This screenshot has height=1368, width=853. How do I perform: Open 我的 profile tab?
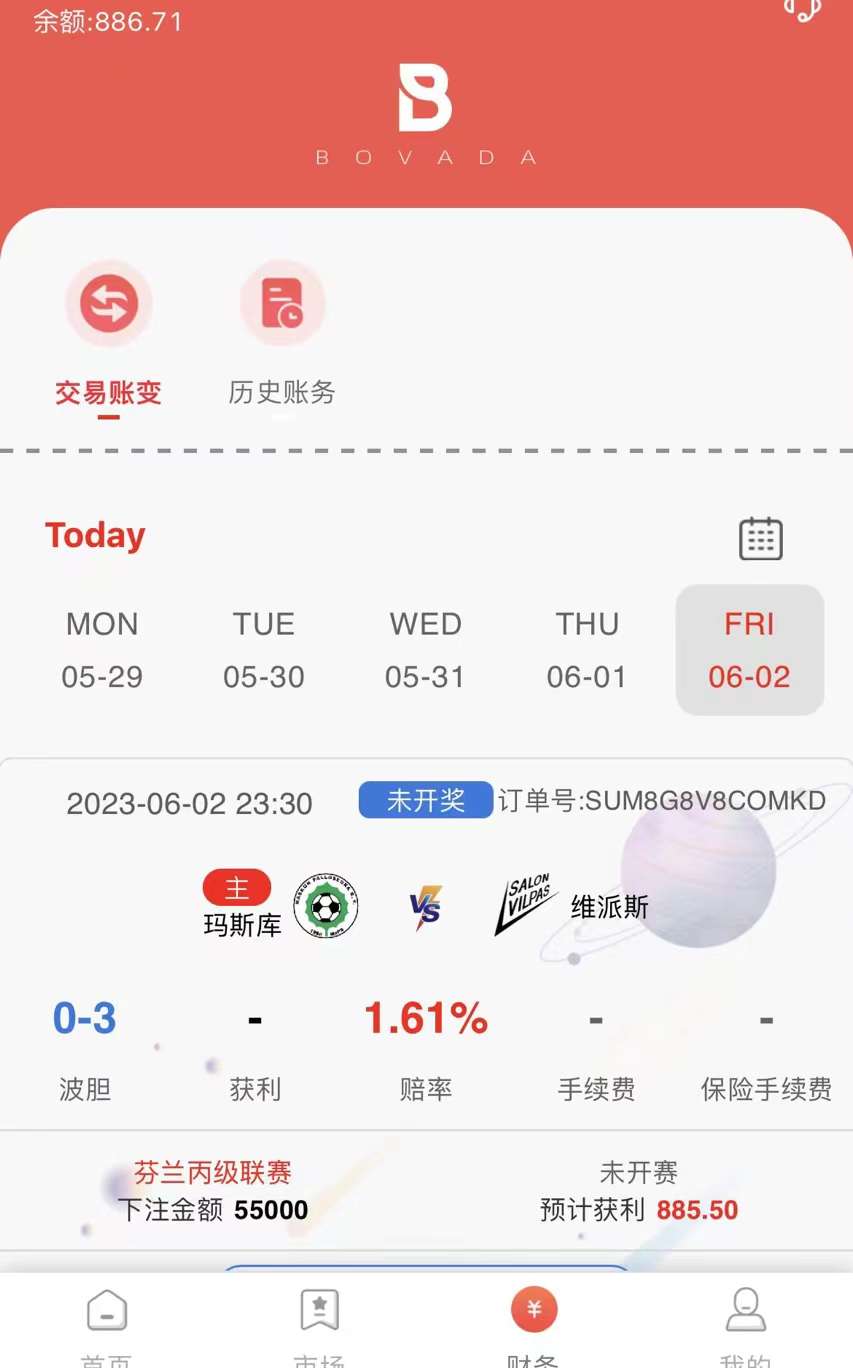click(x=745, y=1322)
